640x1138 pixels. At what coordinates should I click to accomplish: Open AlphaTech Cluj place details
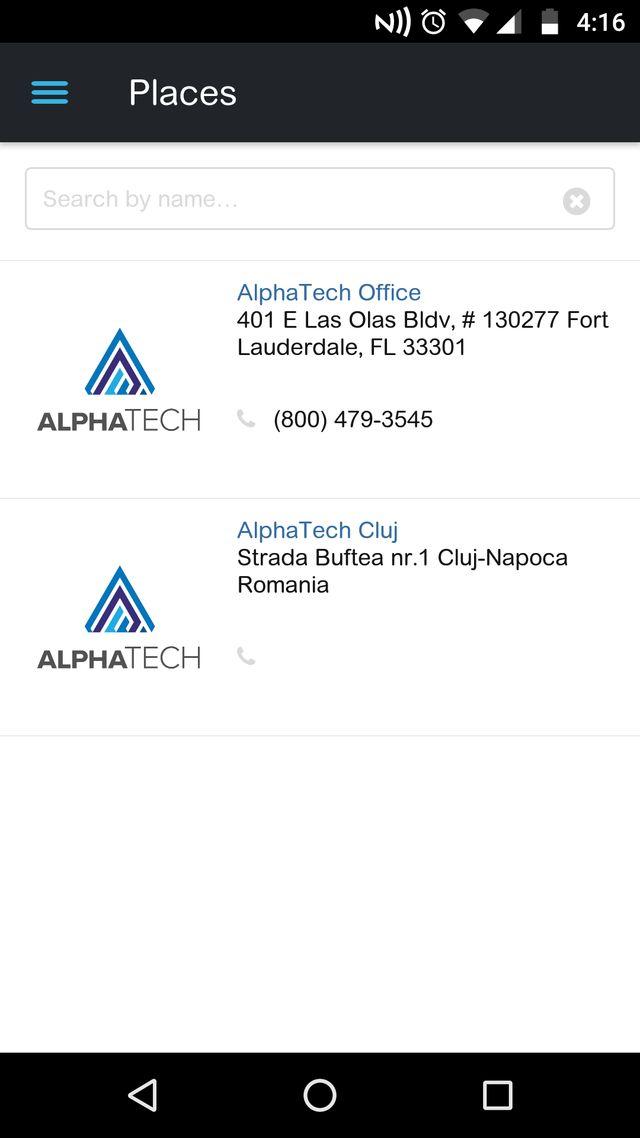[x=317, y=530]
